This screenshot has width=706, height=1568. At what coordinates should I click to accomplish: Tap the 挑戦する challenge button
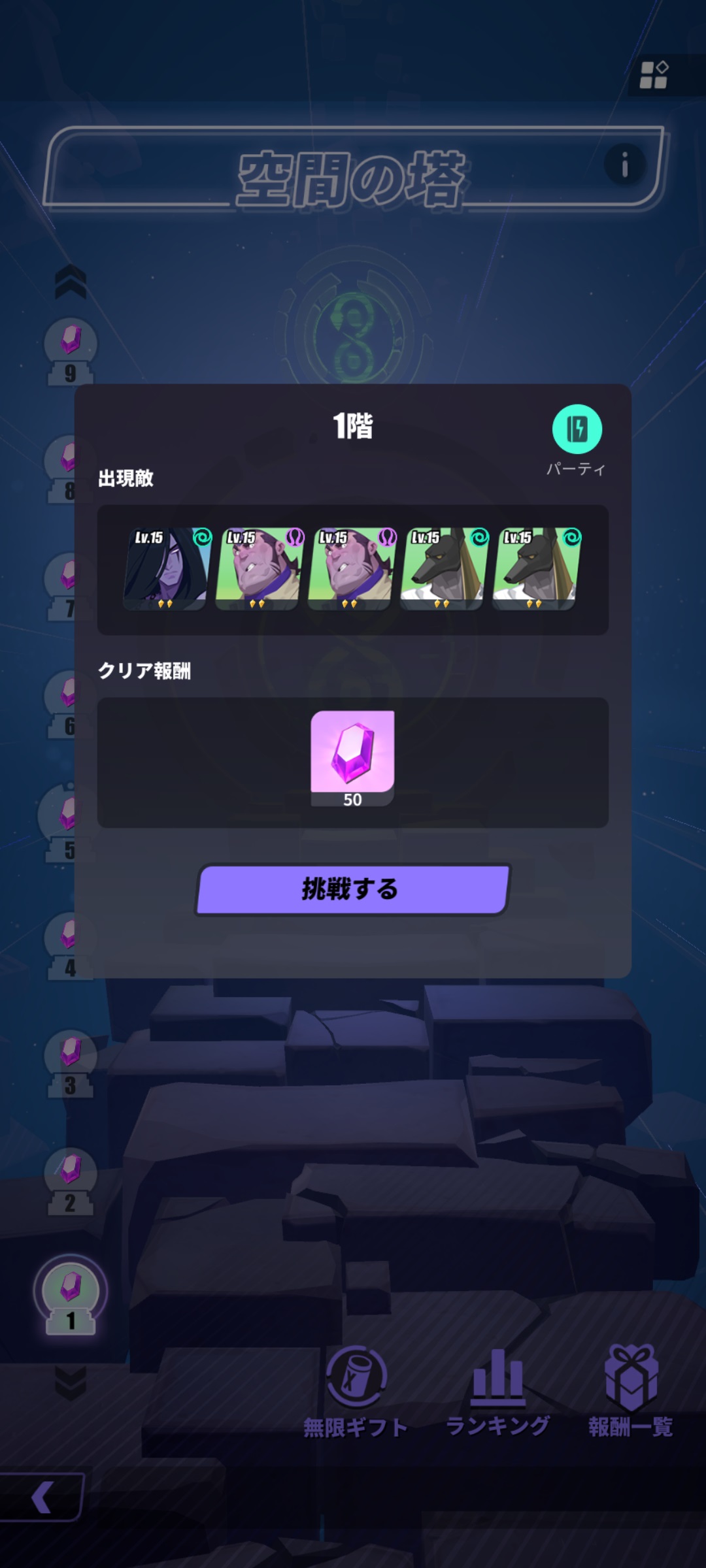point(352,889)
